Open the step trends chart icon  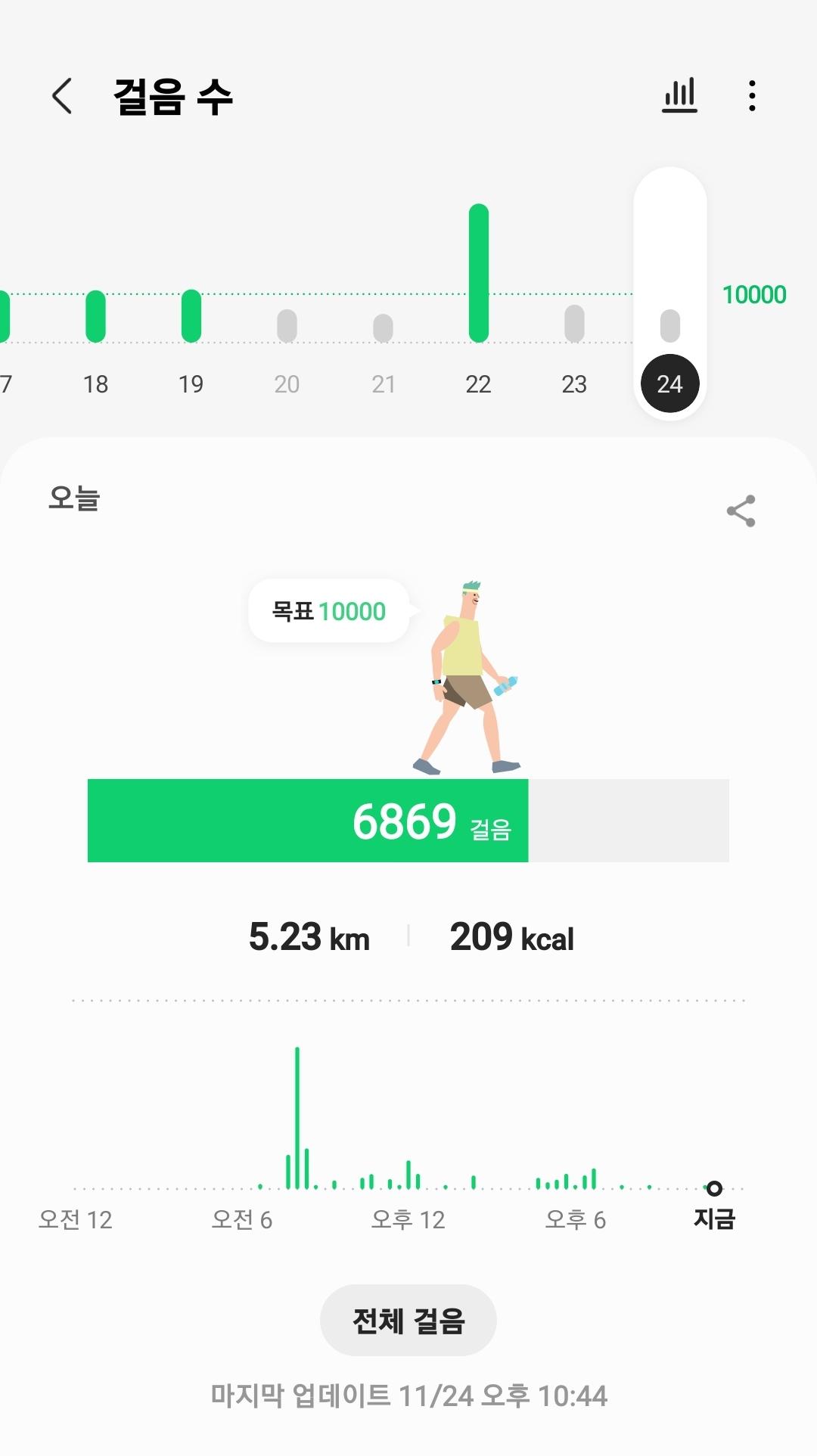(x=679, y=96)
